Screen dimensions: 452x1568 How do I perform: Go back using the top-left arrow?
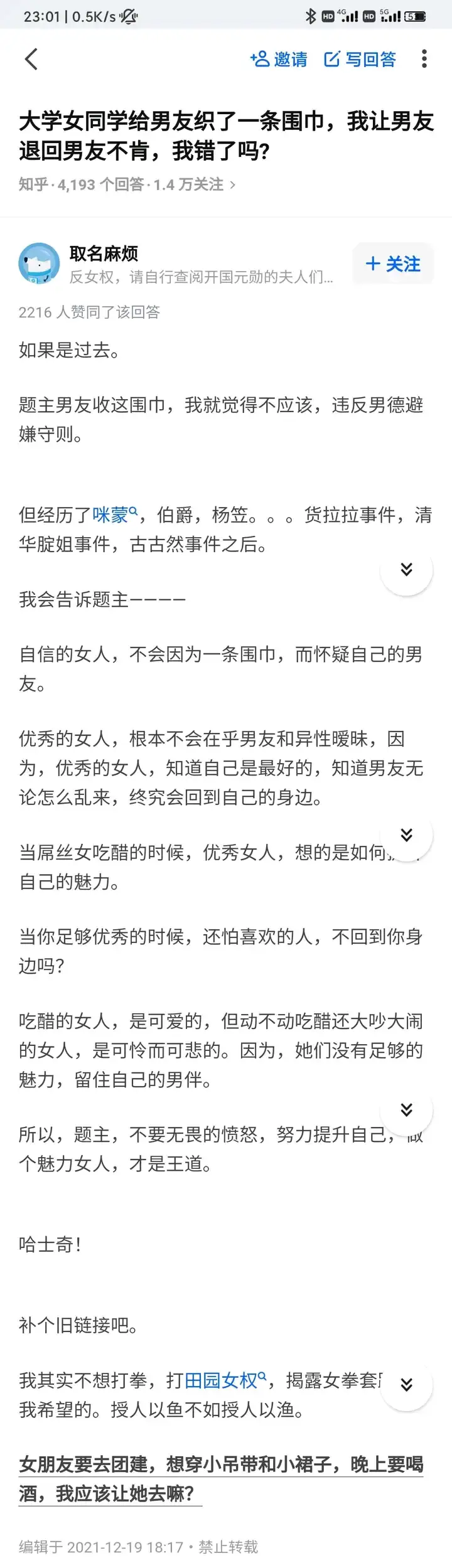point(31,59)
